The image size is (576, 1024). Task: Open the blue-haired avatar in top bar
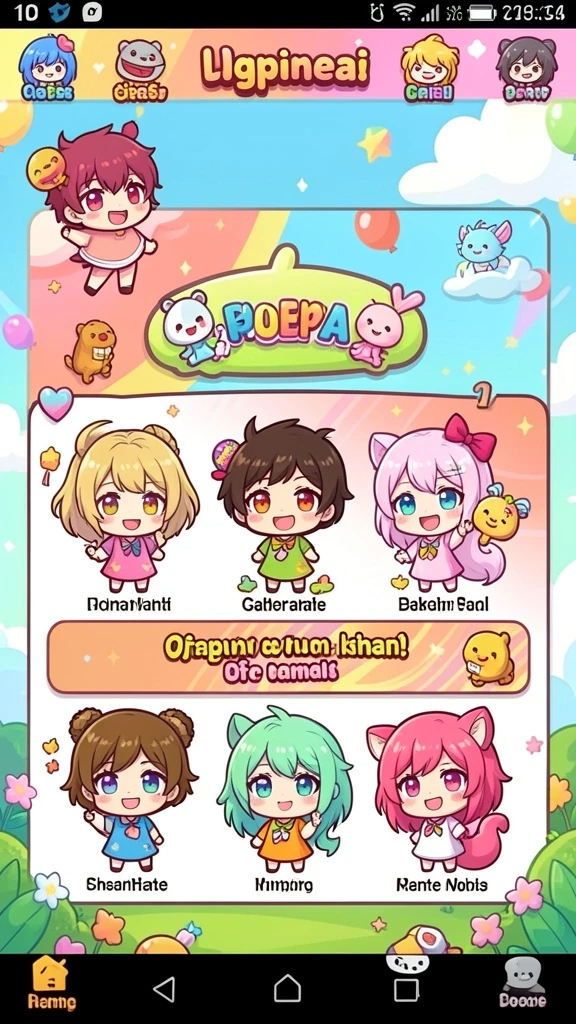pyautogui.click(x=47, y=68)
